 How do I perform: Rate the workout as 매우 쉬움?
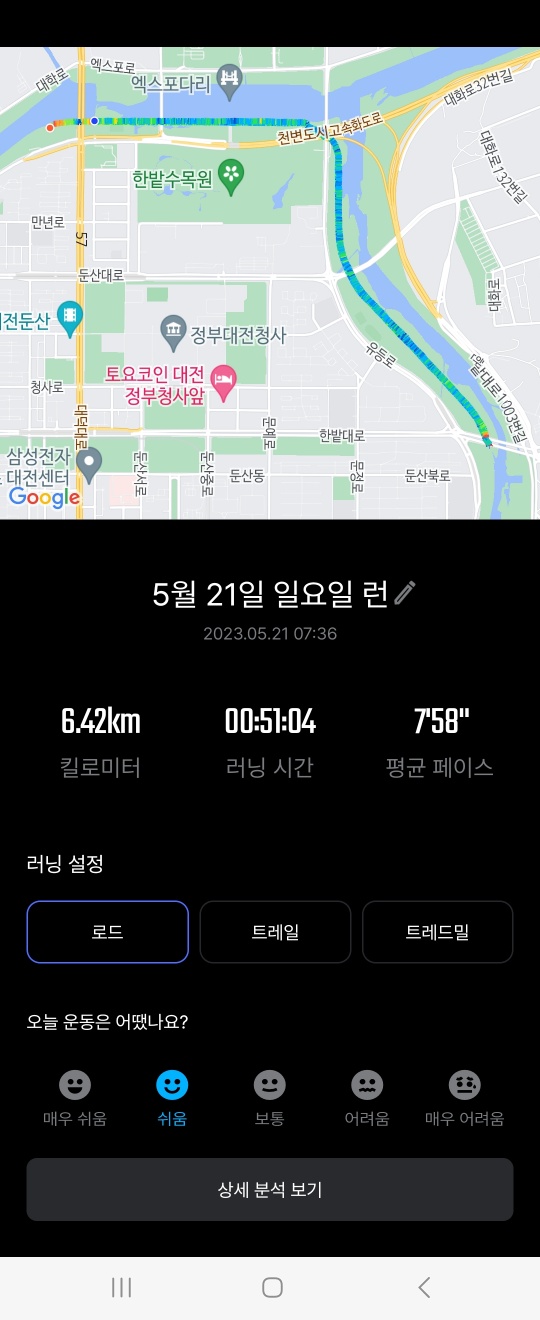(x=75, y=1097)
